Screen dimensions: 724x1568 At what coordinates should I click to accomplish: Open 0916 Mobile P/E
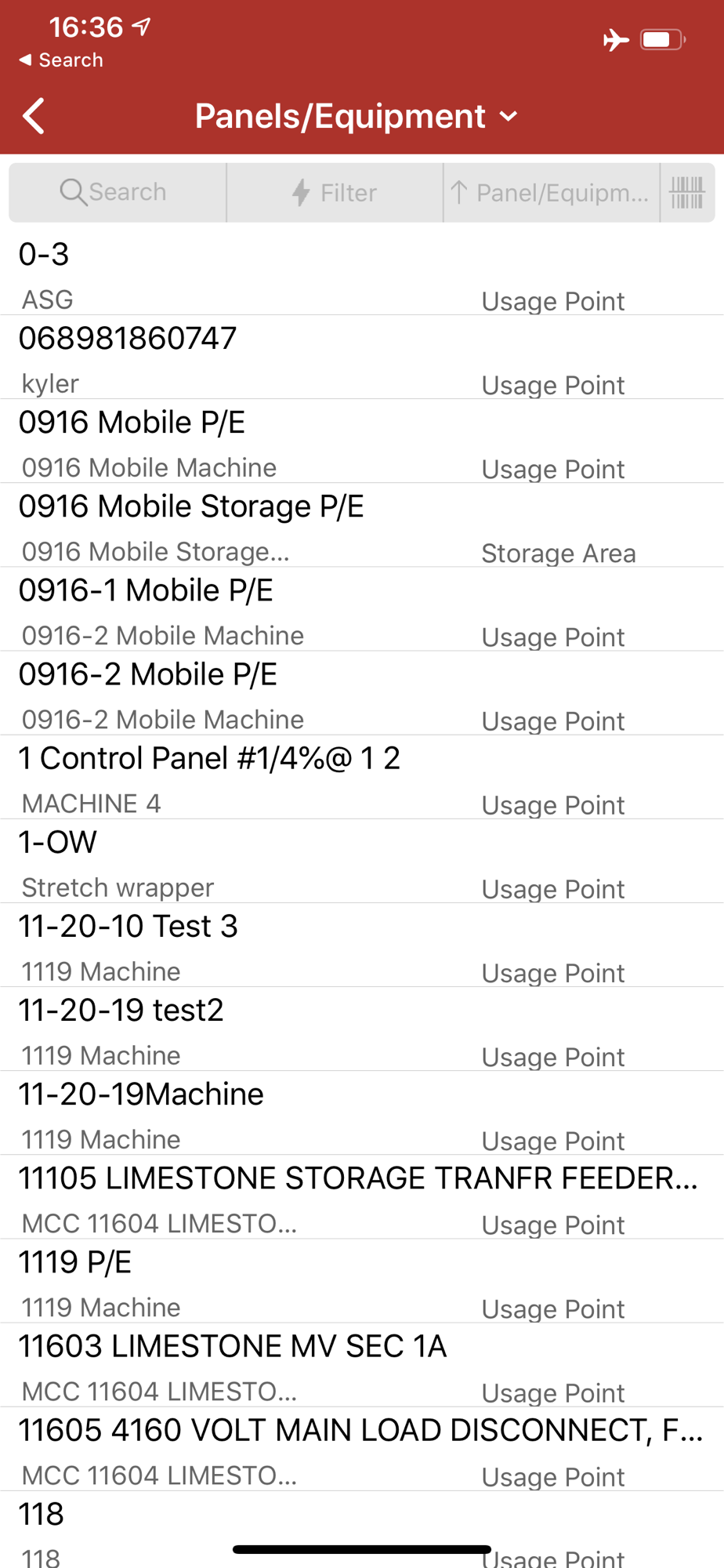[x=362, y=441]
